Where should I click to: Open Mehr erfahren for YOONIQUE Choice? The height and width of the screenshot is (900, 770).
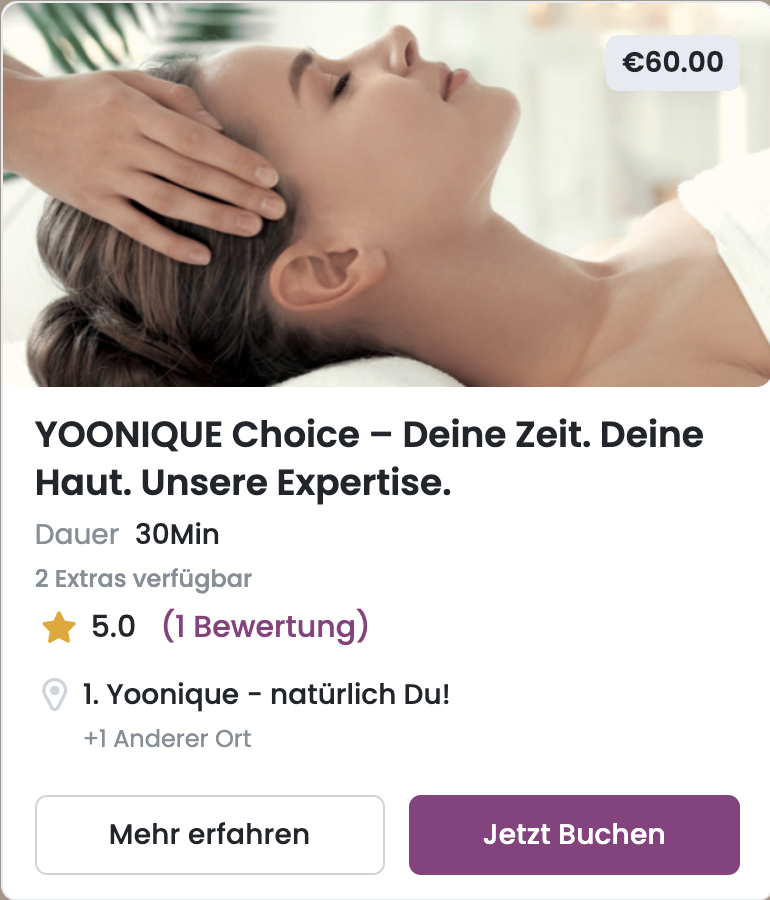tap(210, 834)
